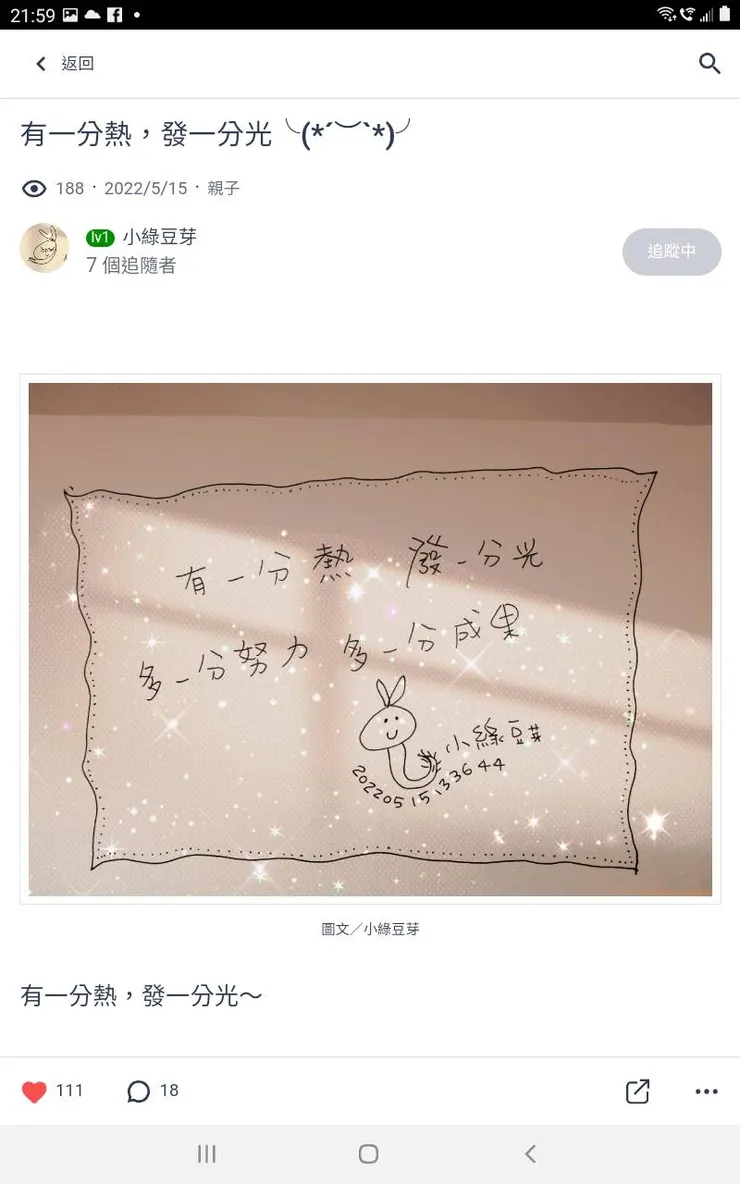This screenshot has width=740, height=1184.
Task: Go back using the 返回 arrow
Action: (42, 64)
